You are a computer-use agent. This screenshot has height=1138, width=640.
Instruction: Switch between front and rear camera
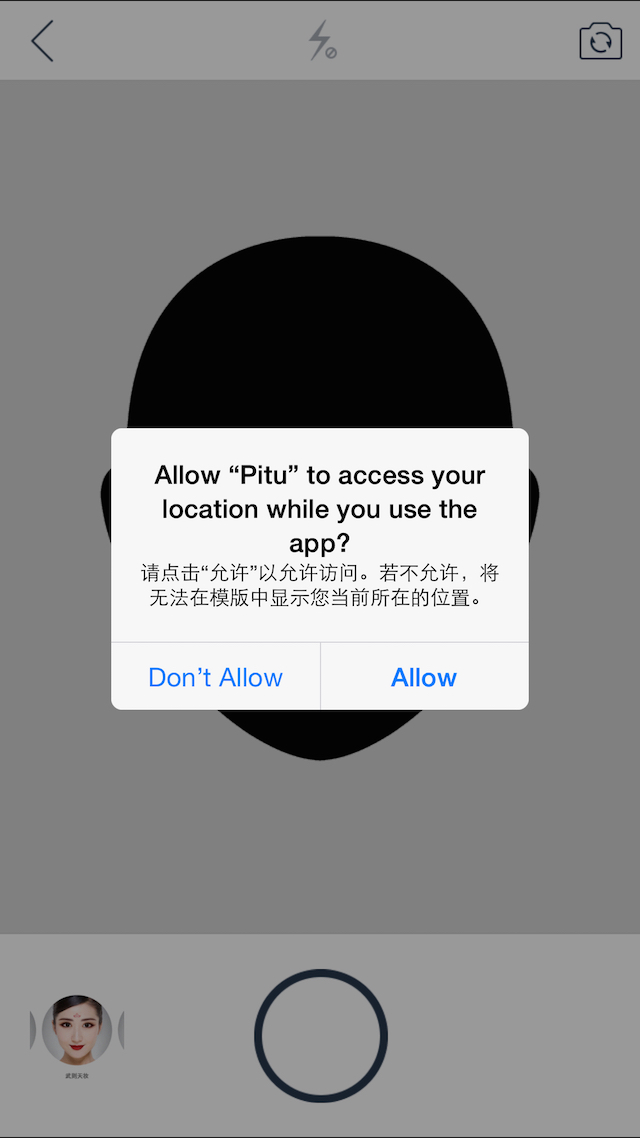click(x=600, y=41)
